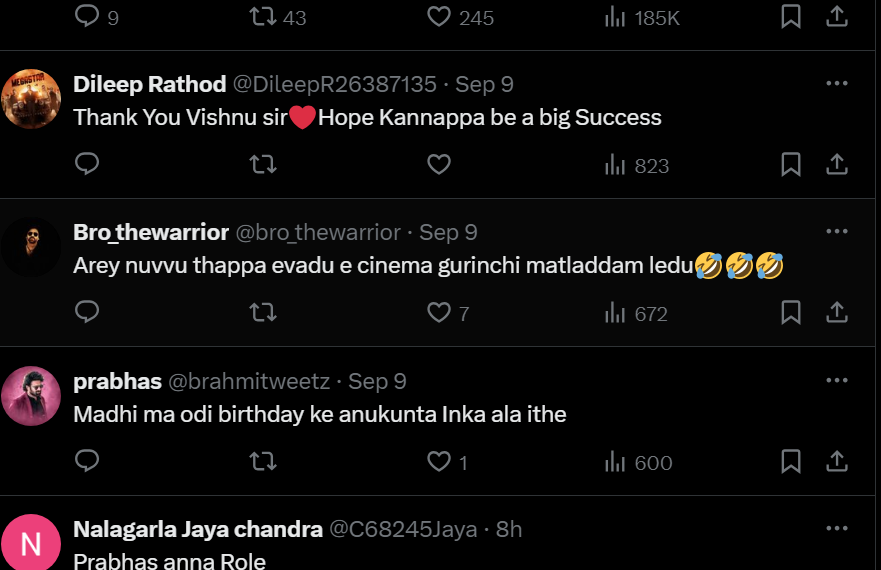
Task: Retweet Dileep Rathod's tweet
Action: pos(263,164)
